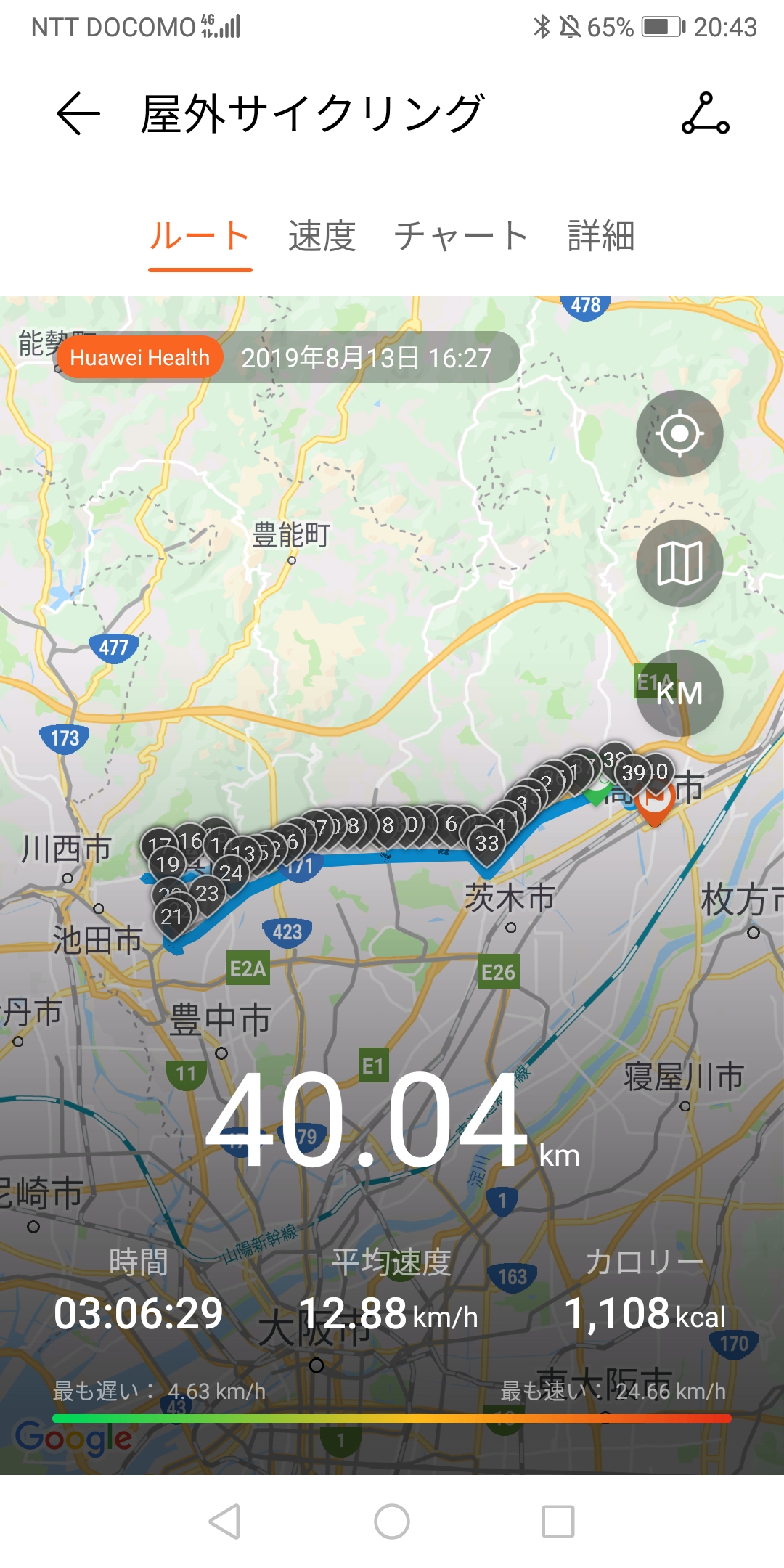Change the map display type
Image resolution: width=784 pixels, height=1568 pixels.
coord(679,563)
